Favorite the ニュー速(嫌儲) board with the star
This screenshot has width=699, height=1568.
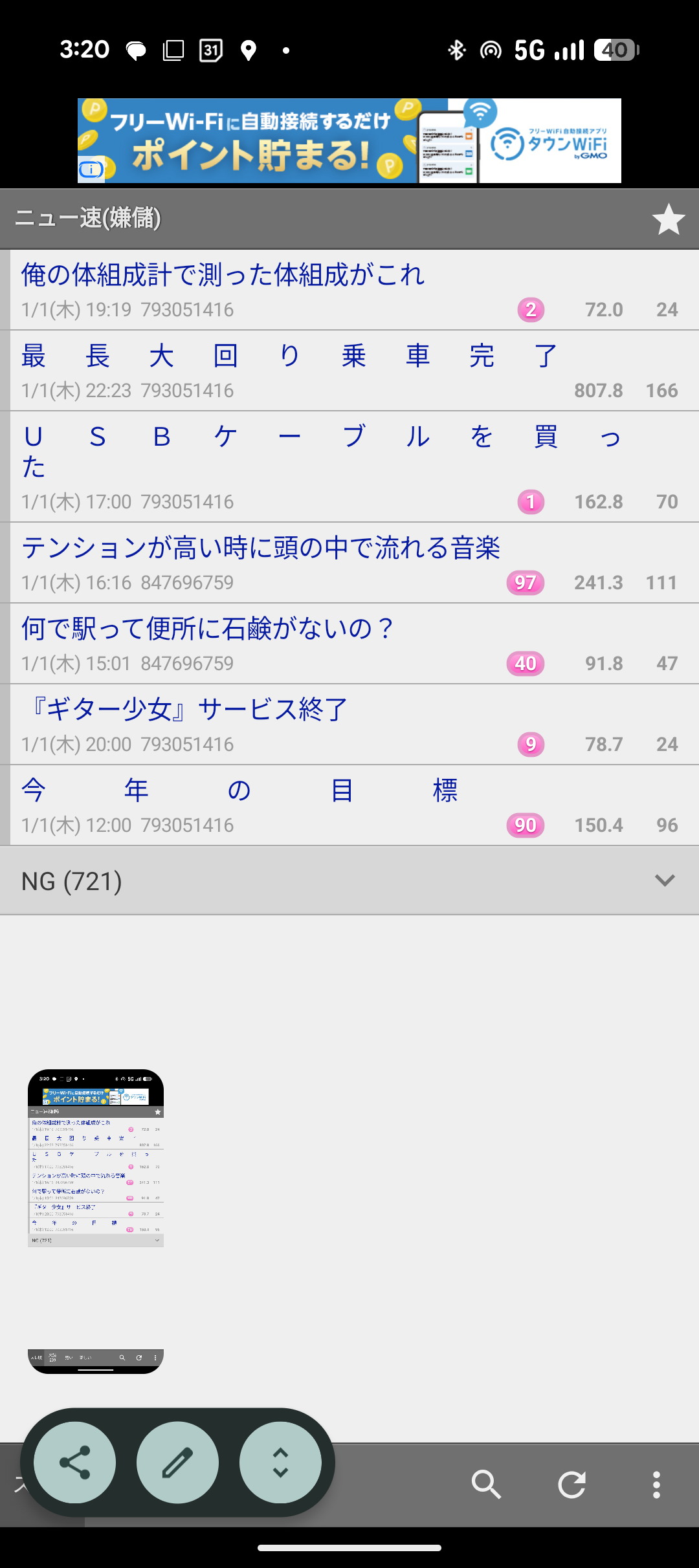click(668, 219)
